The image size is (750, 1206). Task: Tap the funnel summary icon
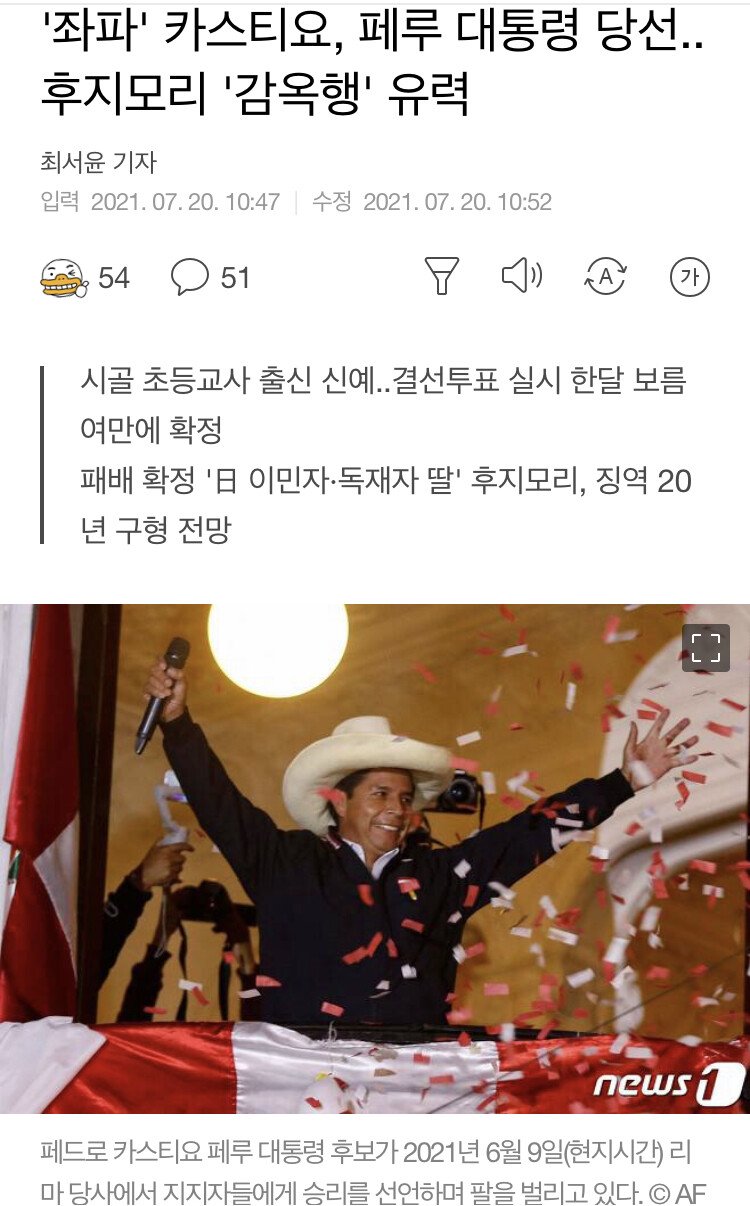[441, 276]
